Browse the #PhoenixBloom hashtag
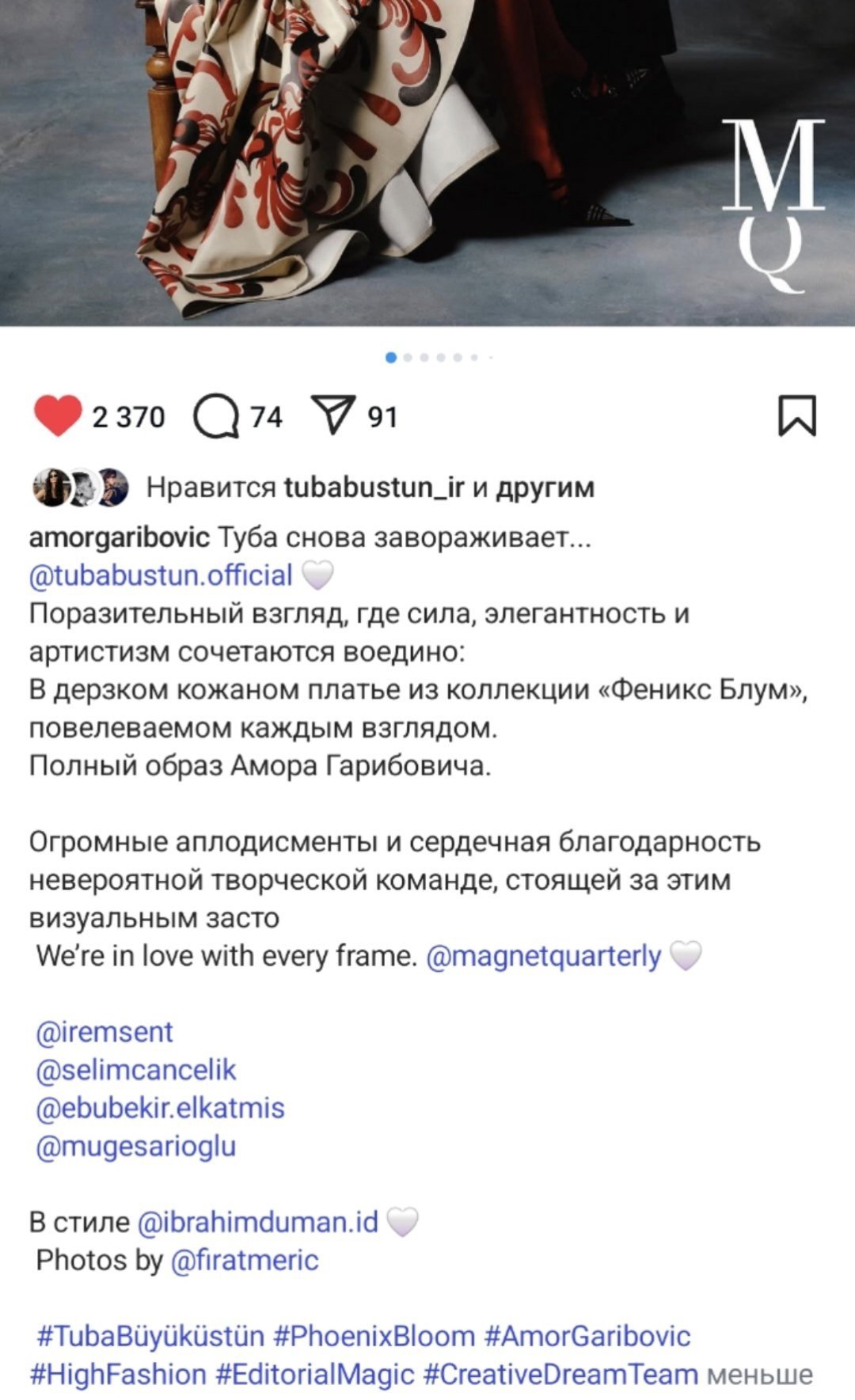The width and height of the screenshot is (855, 1400). (374, 1336)
